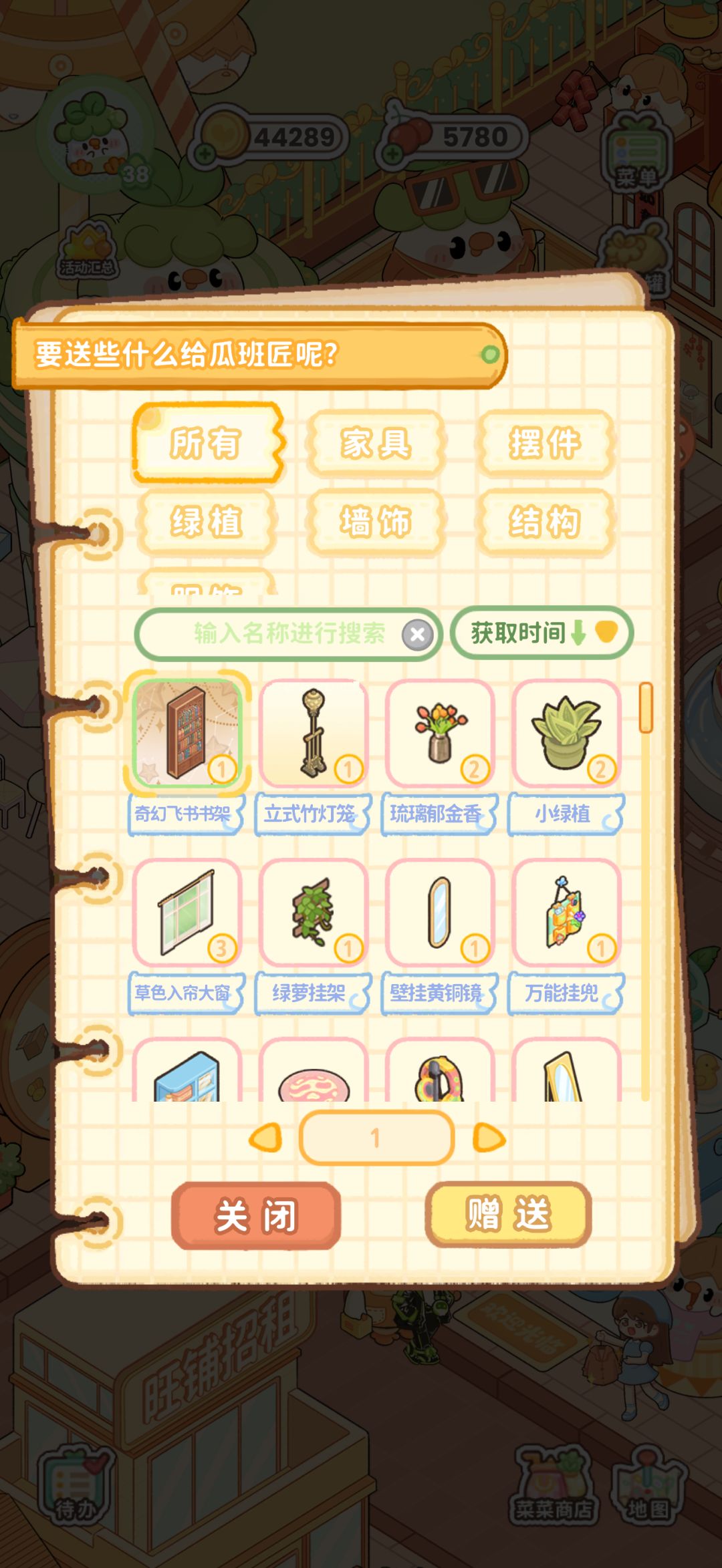Select the 家具 category tab
The height and width of the screenshot is (1568, 722).
coord(375,443)
